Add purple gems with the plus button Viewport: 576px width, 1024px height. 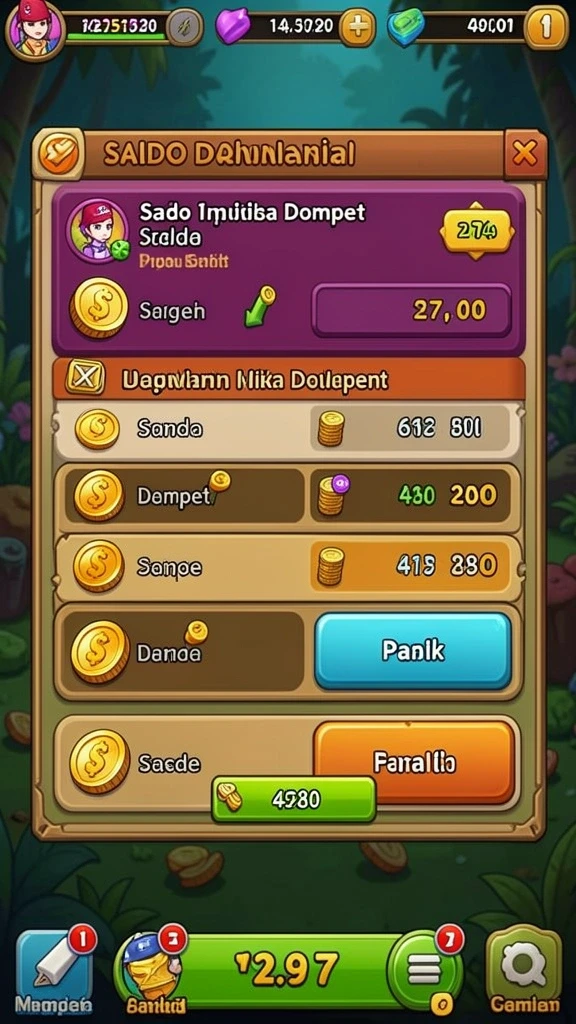(357, 27)
